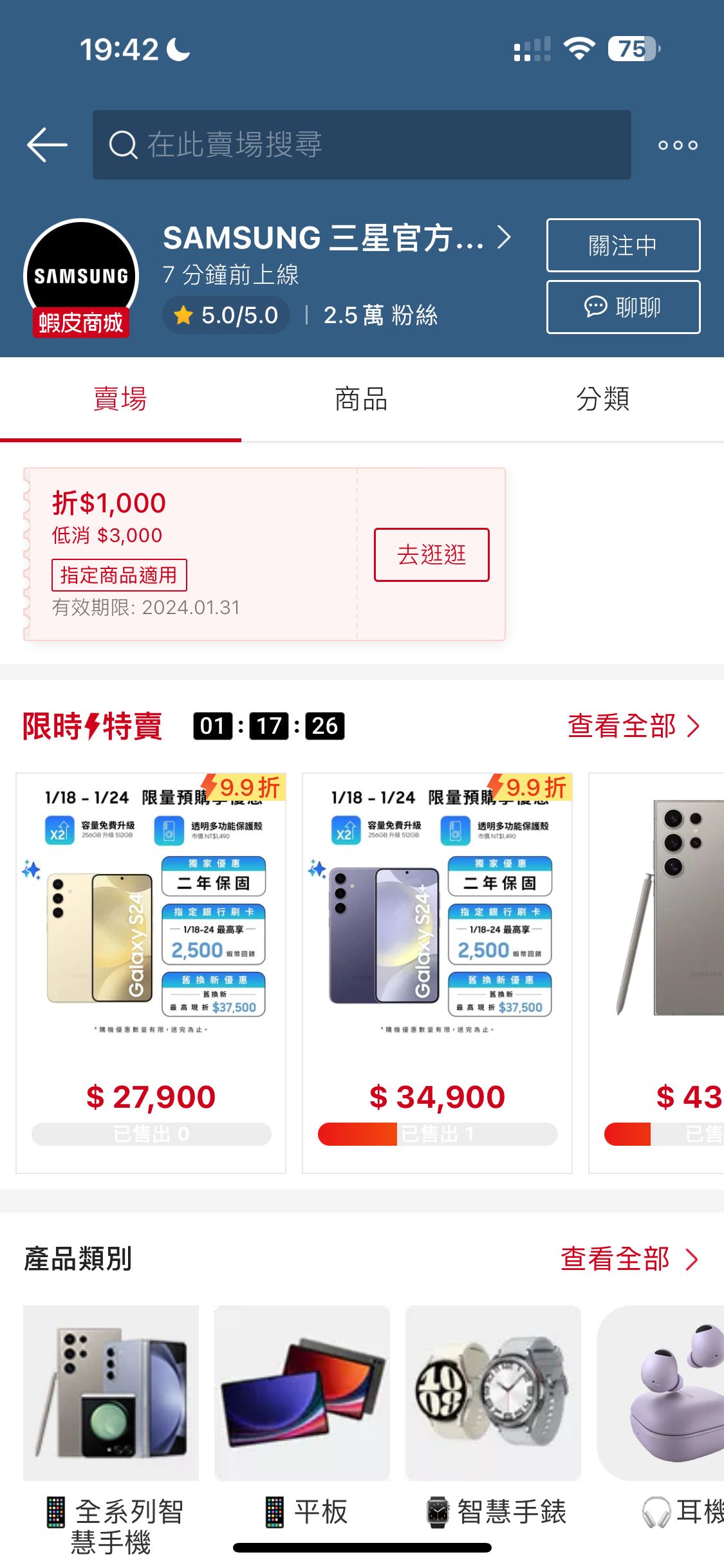Image resolution: width=724 pixels, height=1568 pixels.
Task: Open the $34,900 Galaxy S24+ deal
Action: click(437, 972)
